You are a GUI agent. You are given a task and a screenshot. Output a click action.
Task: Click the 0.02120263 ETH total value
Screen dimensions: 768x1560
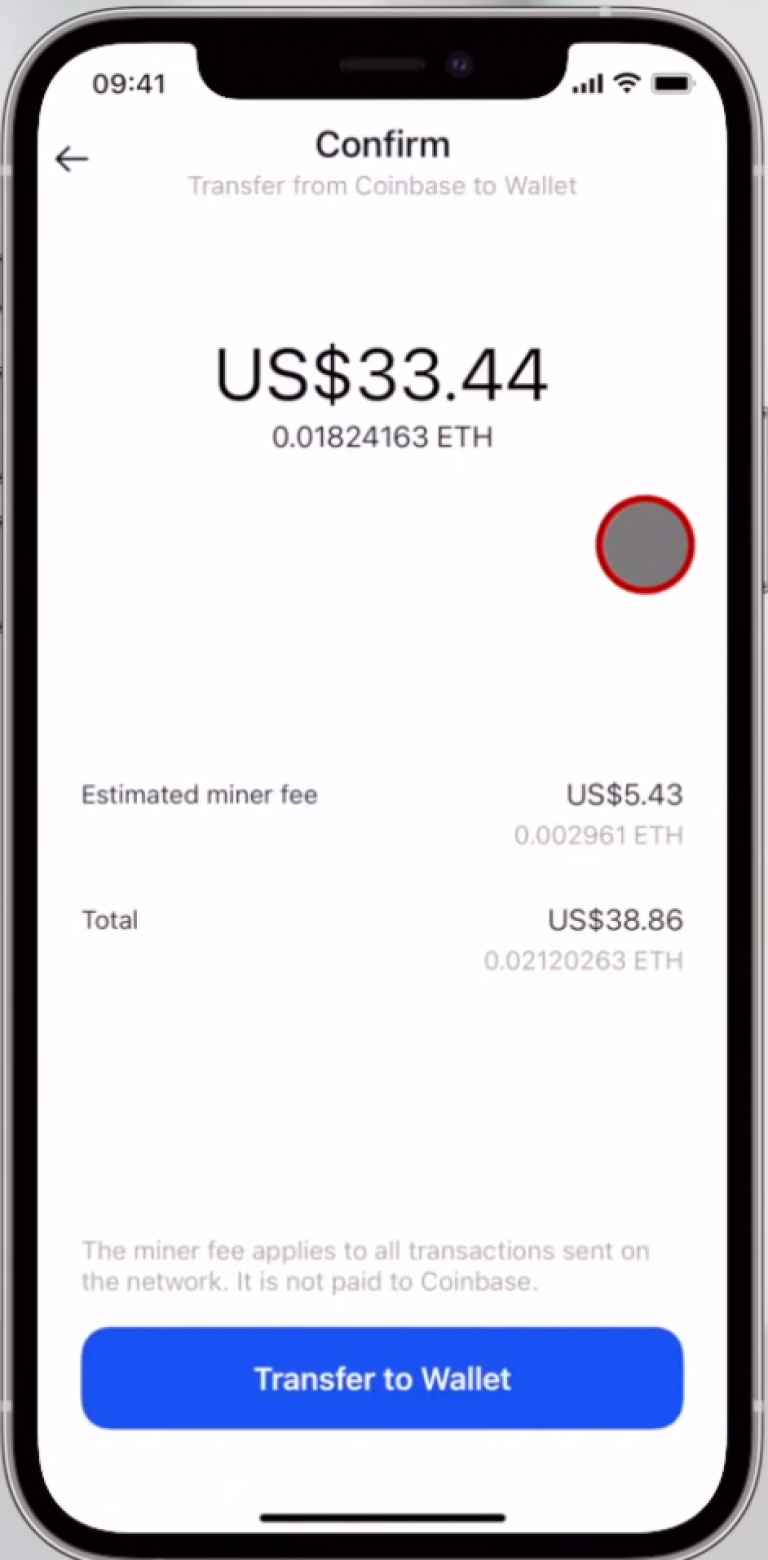[583, 960]
